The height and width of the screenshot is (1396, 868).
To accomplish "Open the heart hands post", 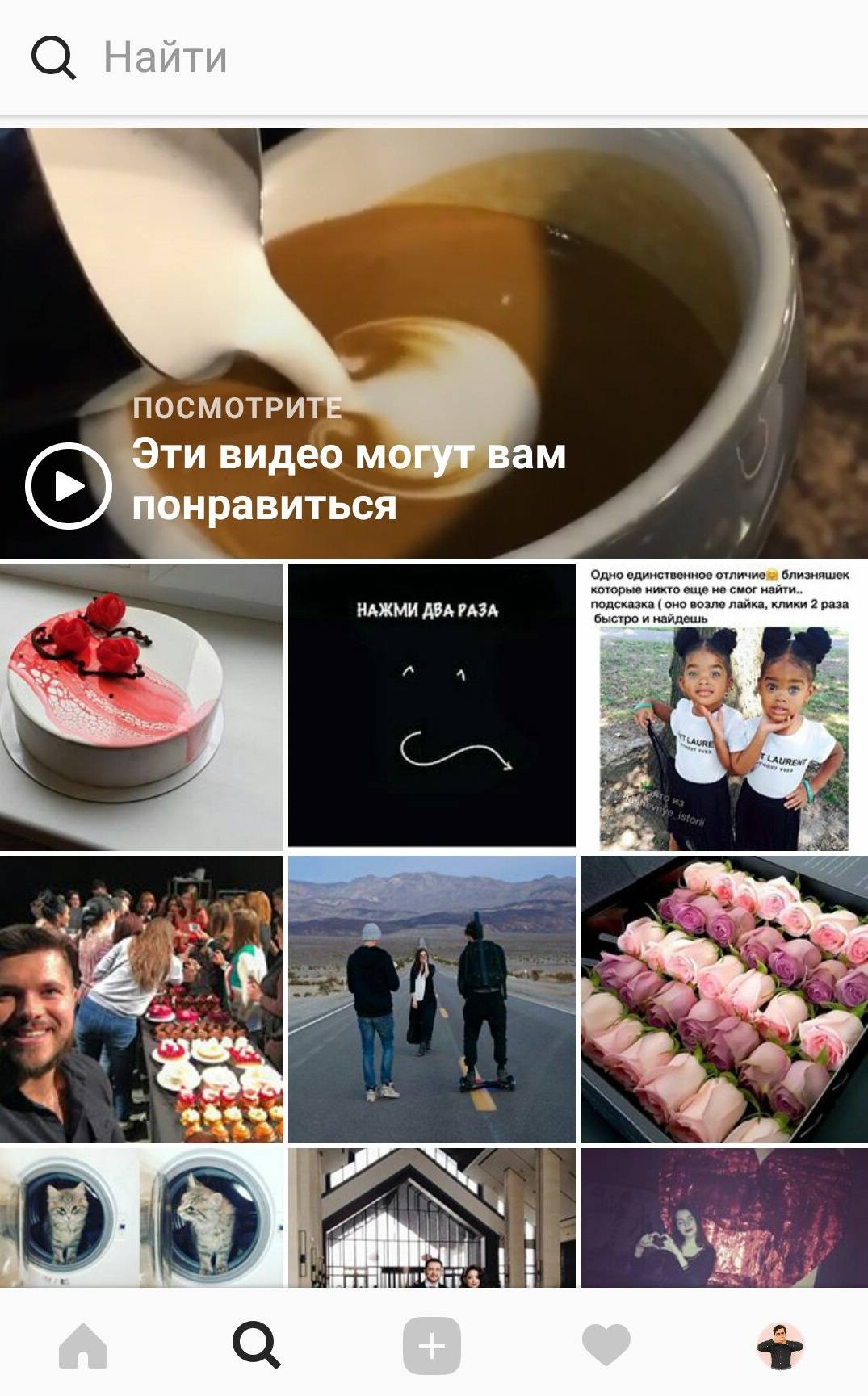I will (723, 1217).
